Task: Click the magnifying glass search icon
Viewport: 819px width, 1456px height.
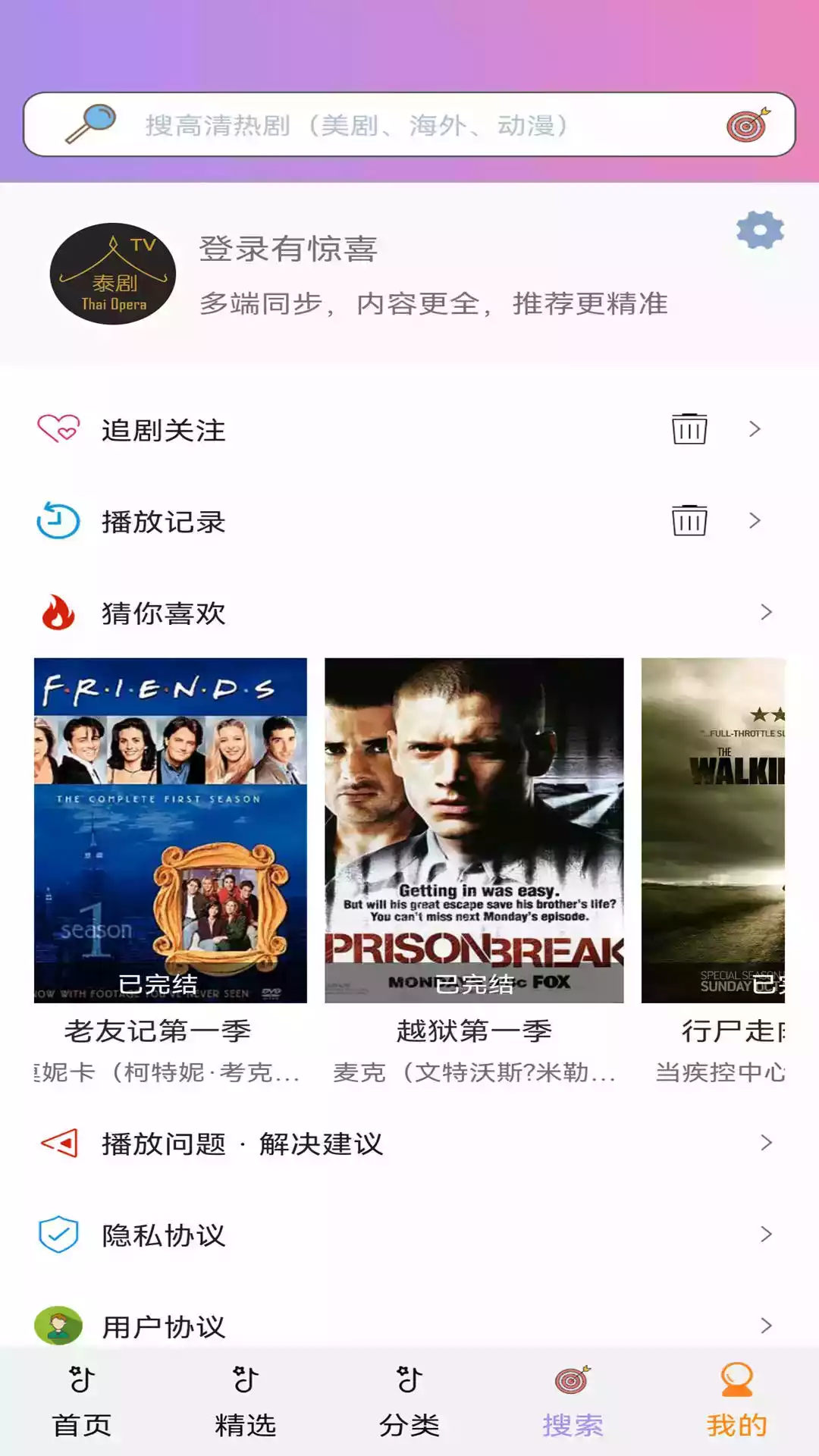Action: point(91,123)
